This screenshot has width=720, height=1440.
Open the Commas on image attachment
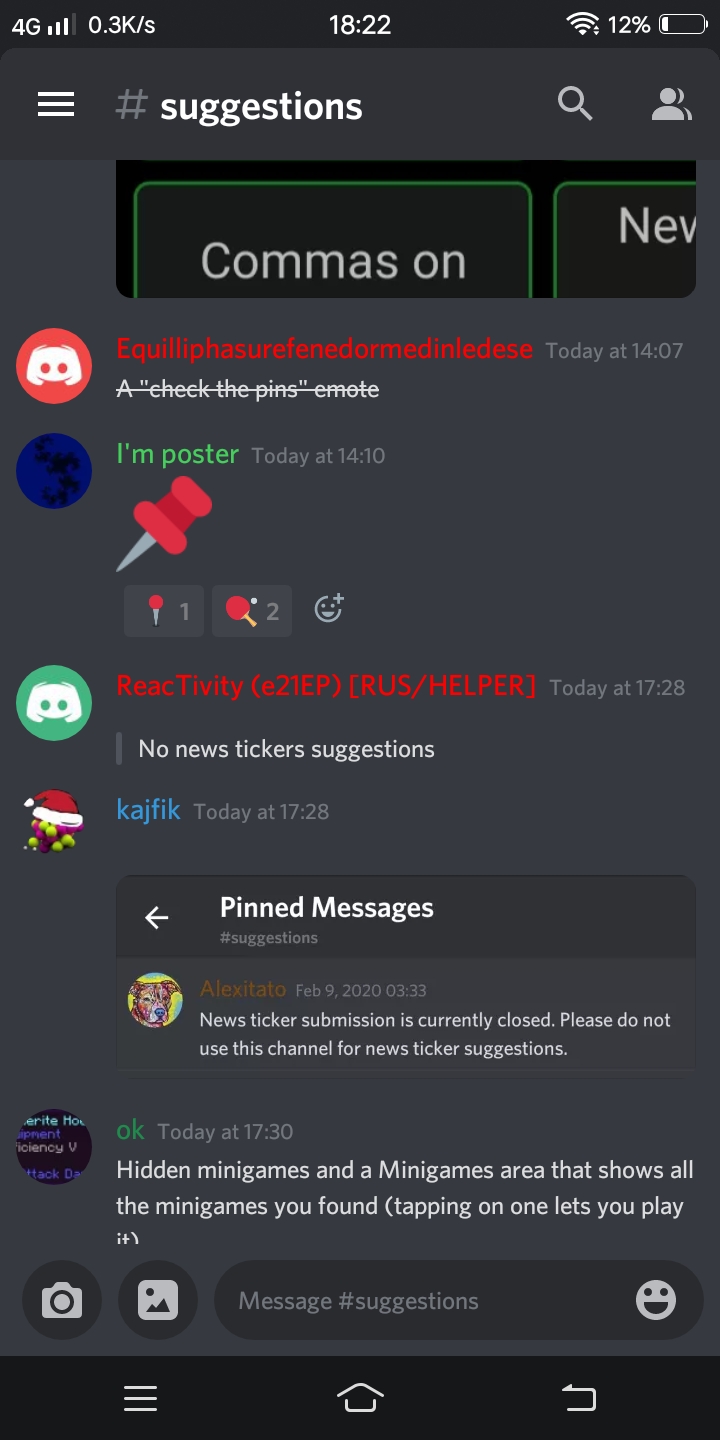pos(406,229)
